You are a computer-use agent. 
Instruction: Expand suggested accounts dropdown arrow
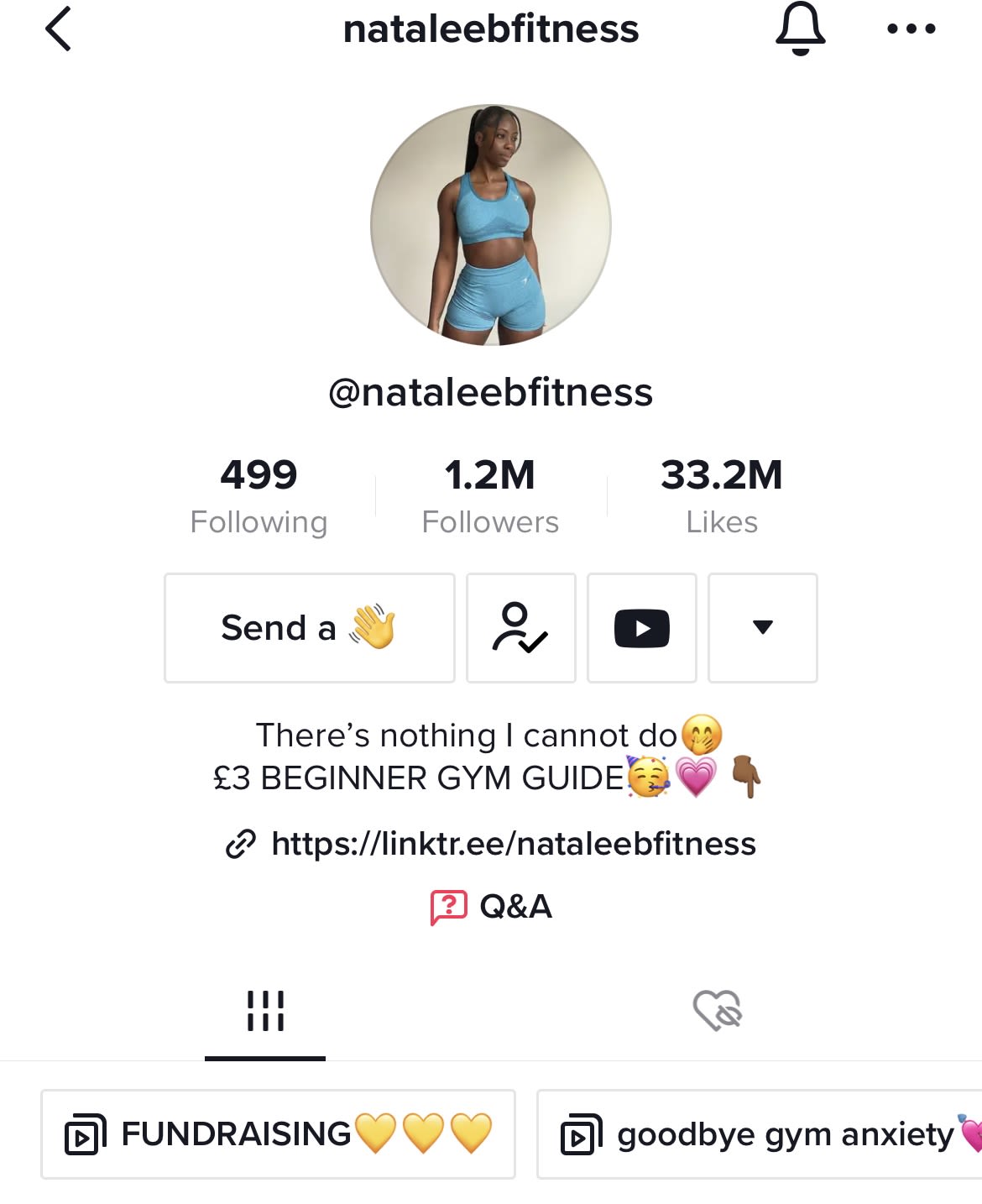762,628
